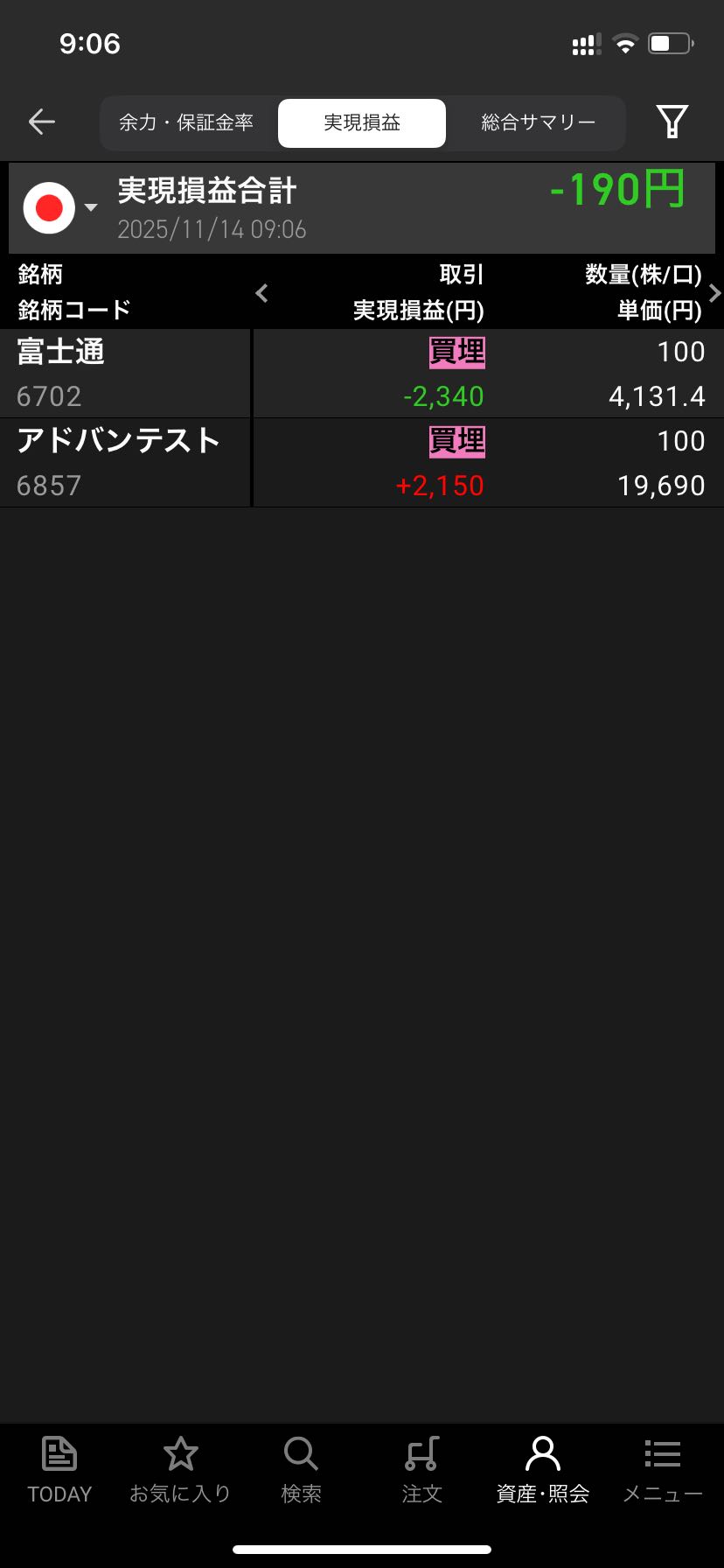Select the 実現損益 tab

(x=362, y=122)
